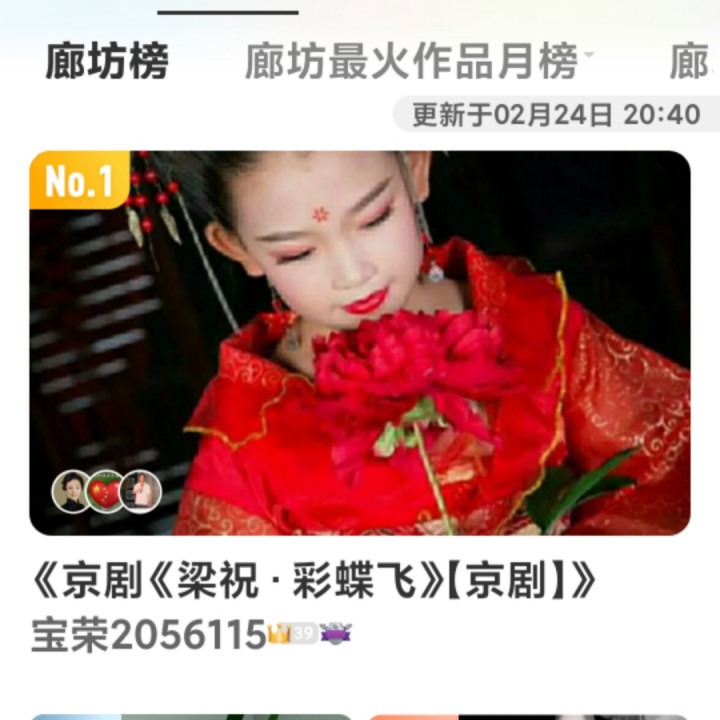The width and height of the screenshot is (720, 720).
Task: Switch to the 廊坊榜 tab
Action: (x=107, y=62)
